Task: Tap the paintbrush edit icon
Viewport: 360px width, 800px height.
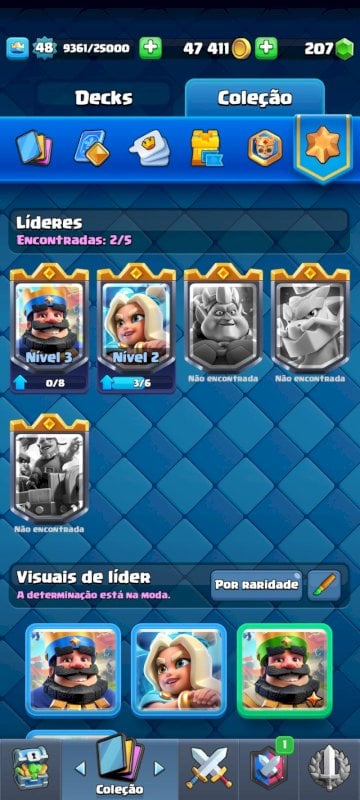Action: coord(324,585)
